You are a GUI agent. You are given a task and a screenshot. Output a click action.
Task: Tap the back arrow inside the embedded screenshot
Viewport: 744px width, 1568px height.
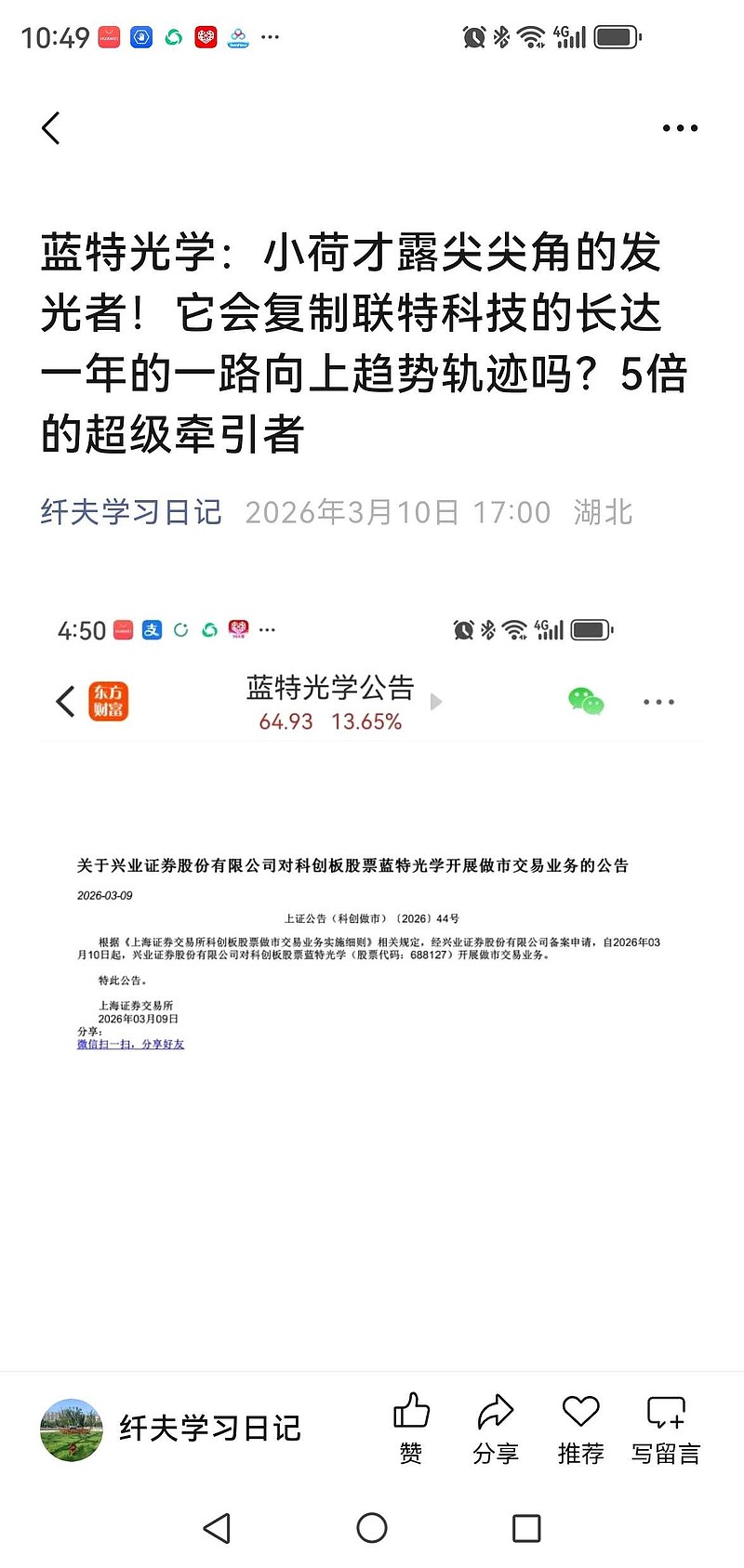click(x=64, y=702)
